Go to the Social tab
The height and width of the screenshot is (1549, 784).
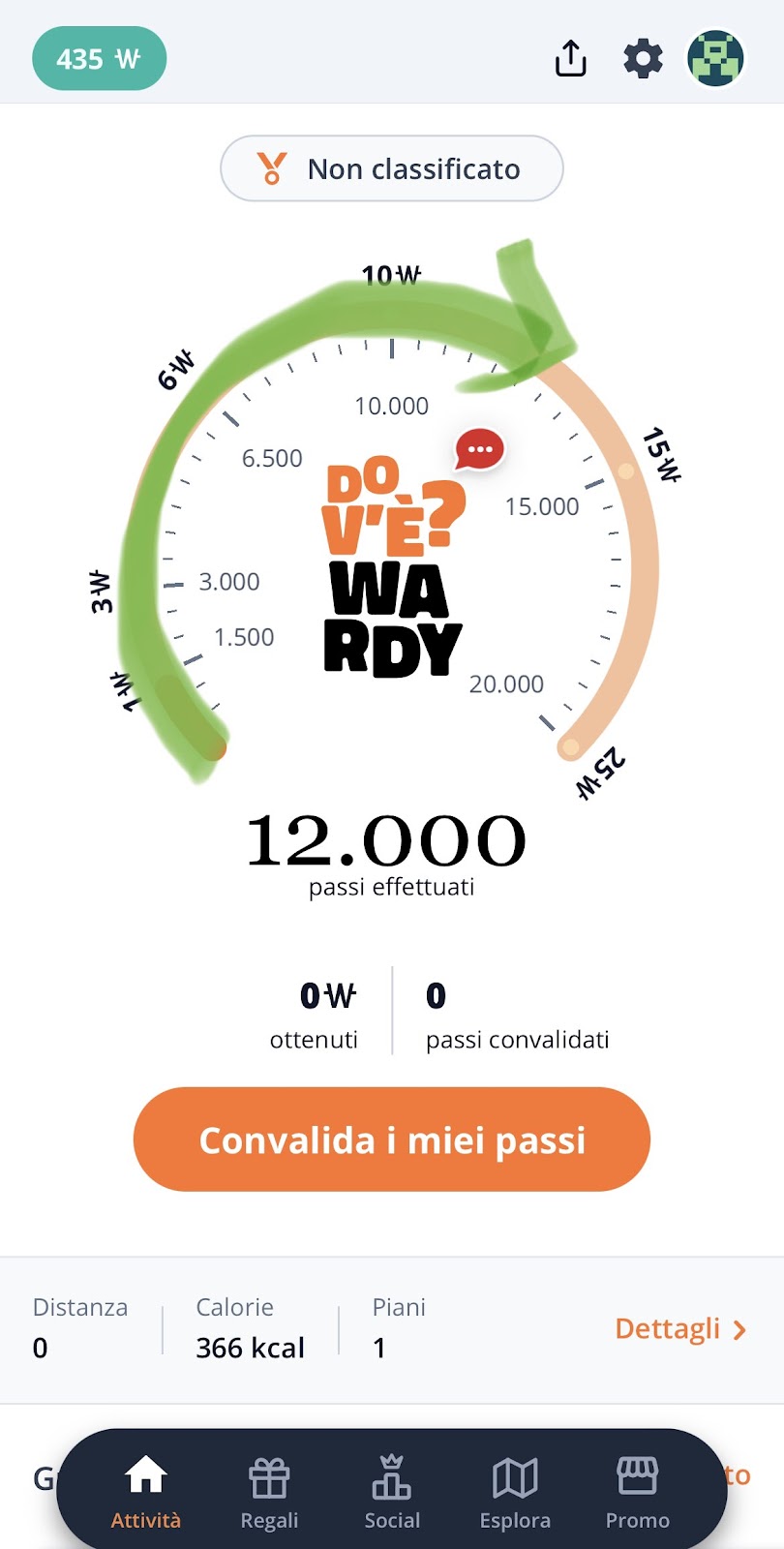click(392, 1492)
